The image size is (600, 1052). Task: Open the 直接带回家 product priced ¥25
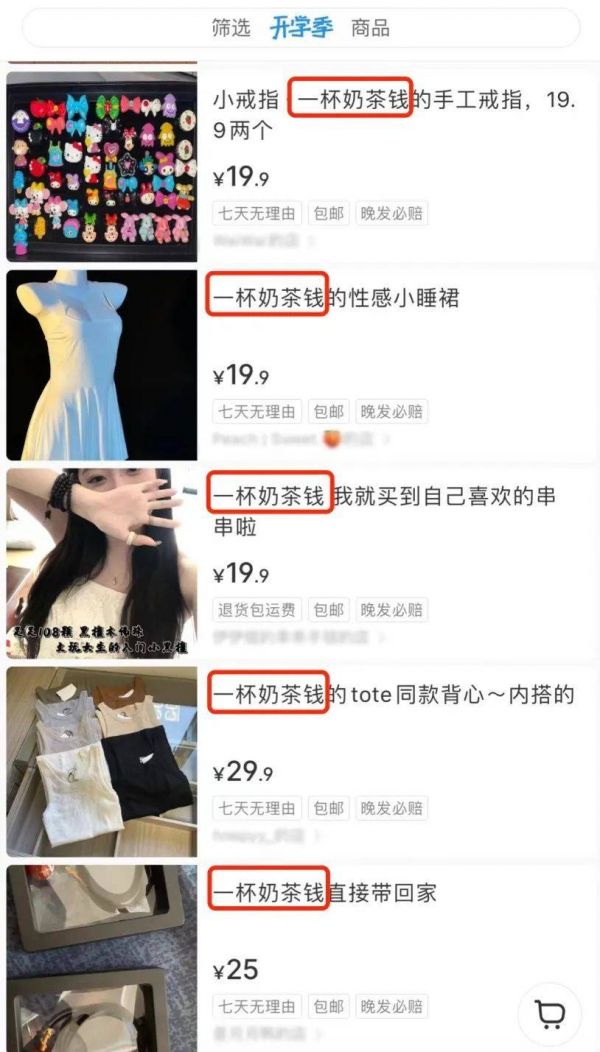pyautogui.click(x=324, y=892)
